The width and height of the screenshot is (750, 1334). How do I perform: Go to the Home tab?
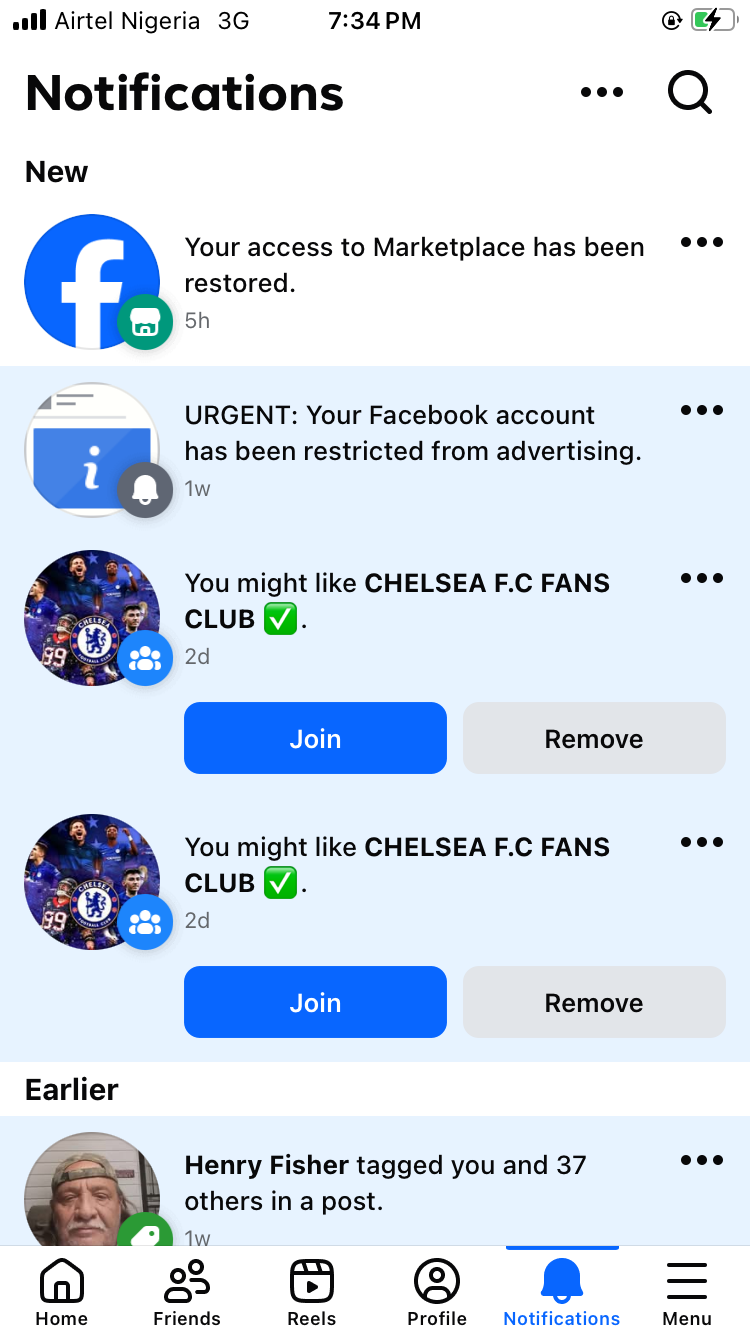[x=62, y=1291]
